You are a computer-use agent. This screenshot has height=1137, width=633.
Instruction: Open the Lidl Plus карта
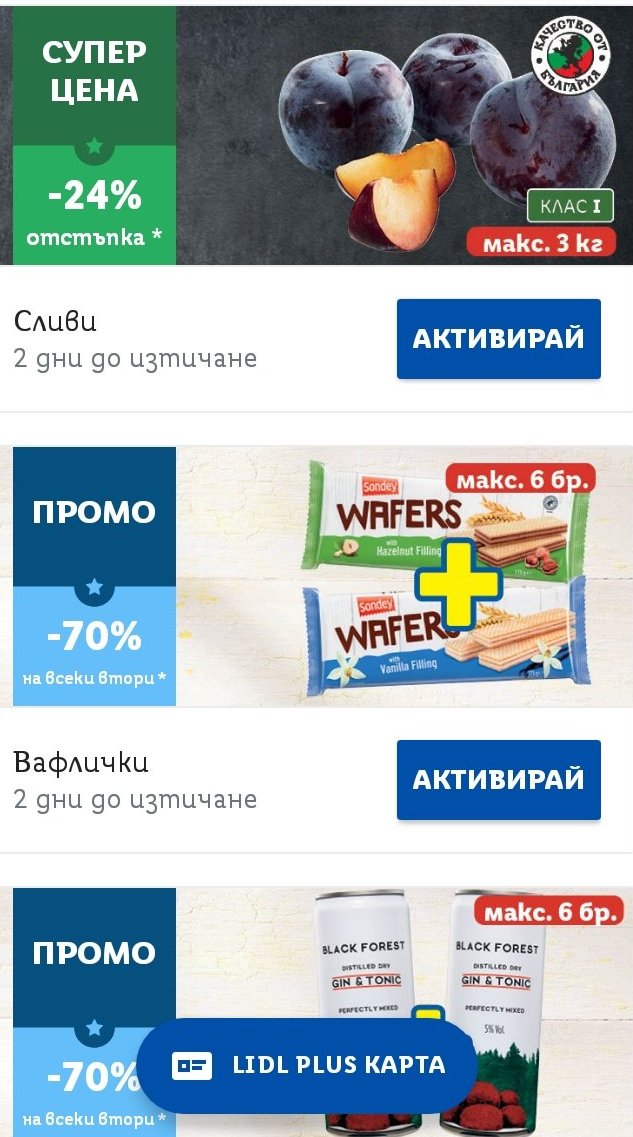click(x=307, y=1065)
